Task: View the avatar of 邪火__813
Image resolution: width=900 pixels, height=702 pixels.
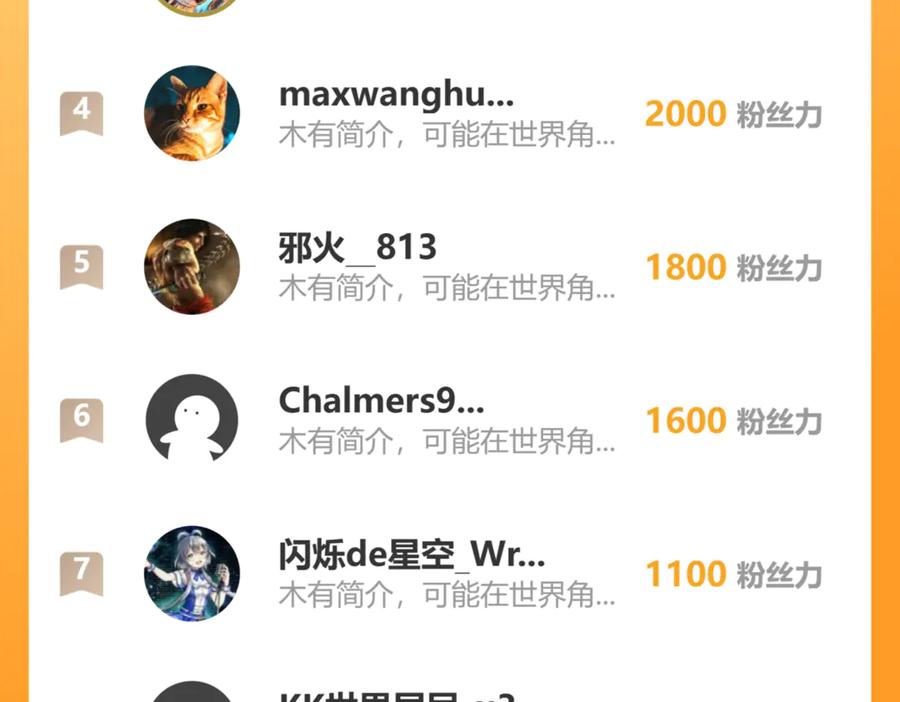Action: [192, 267]
